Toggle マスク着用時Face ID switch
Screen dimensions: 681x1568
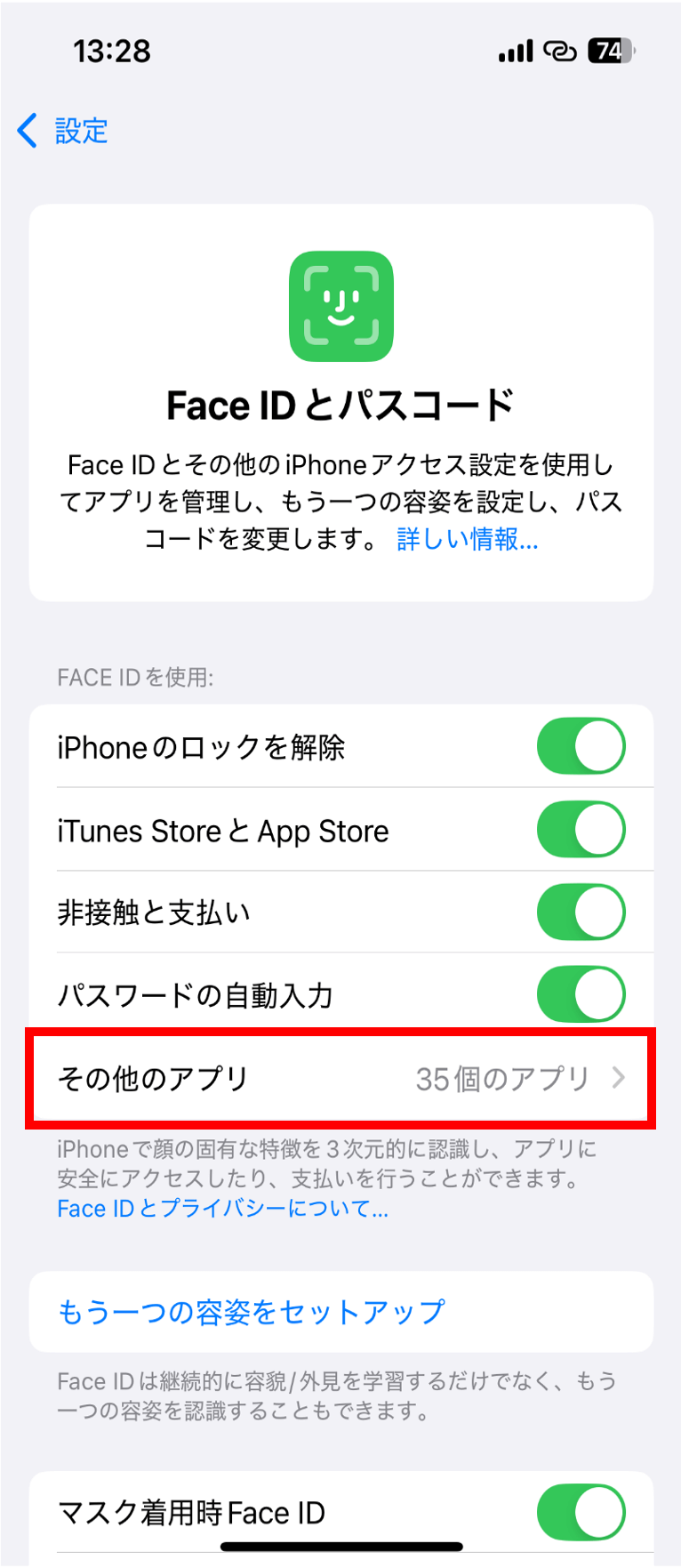581,1512
